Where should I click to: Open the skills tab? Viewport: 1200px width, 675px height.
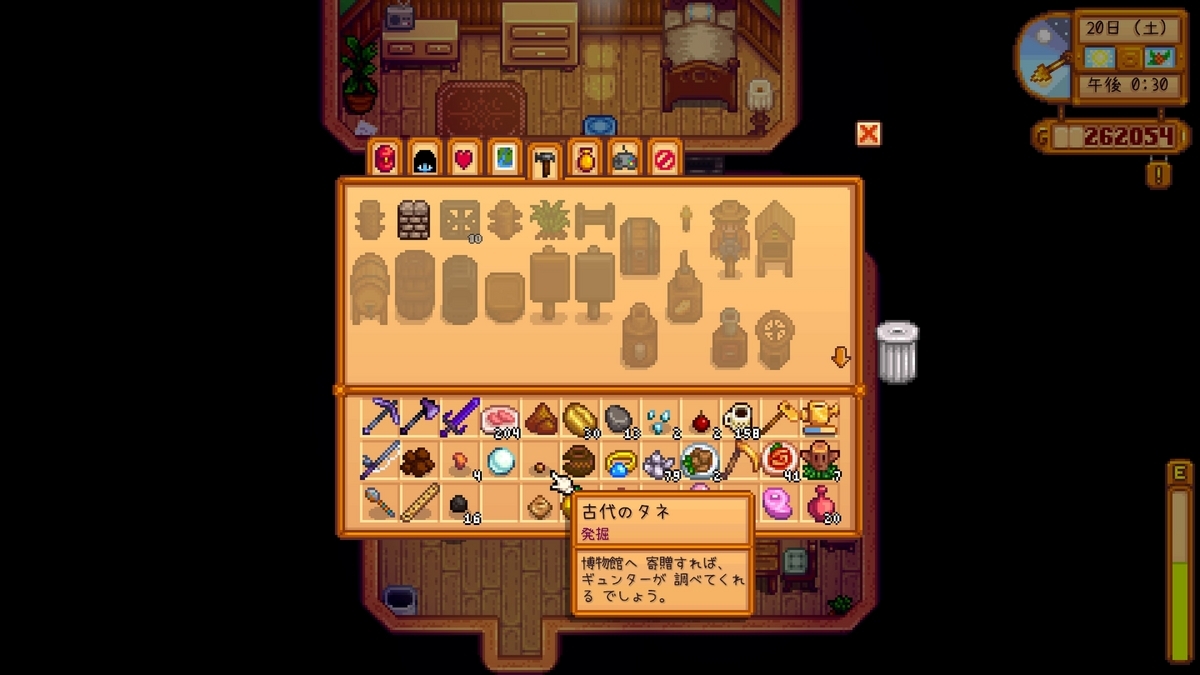pyautogui.click(x=424, y=159)
